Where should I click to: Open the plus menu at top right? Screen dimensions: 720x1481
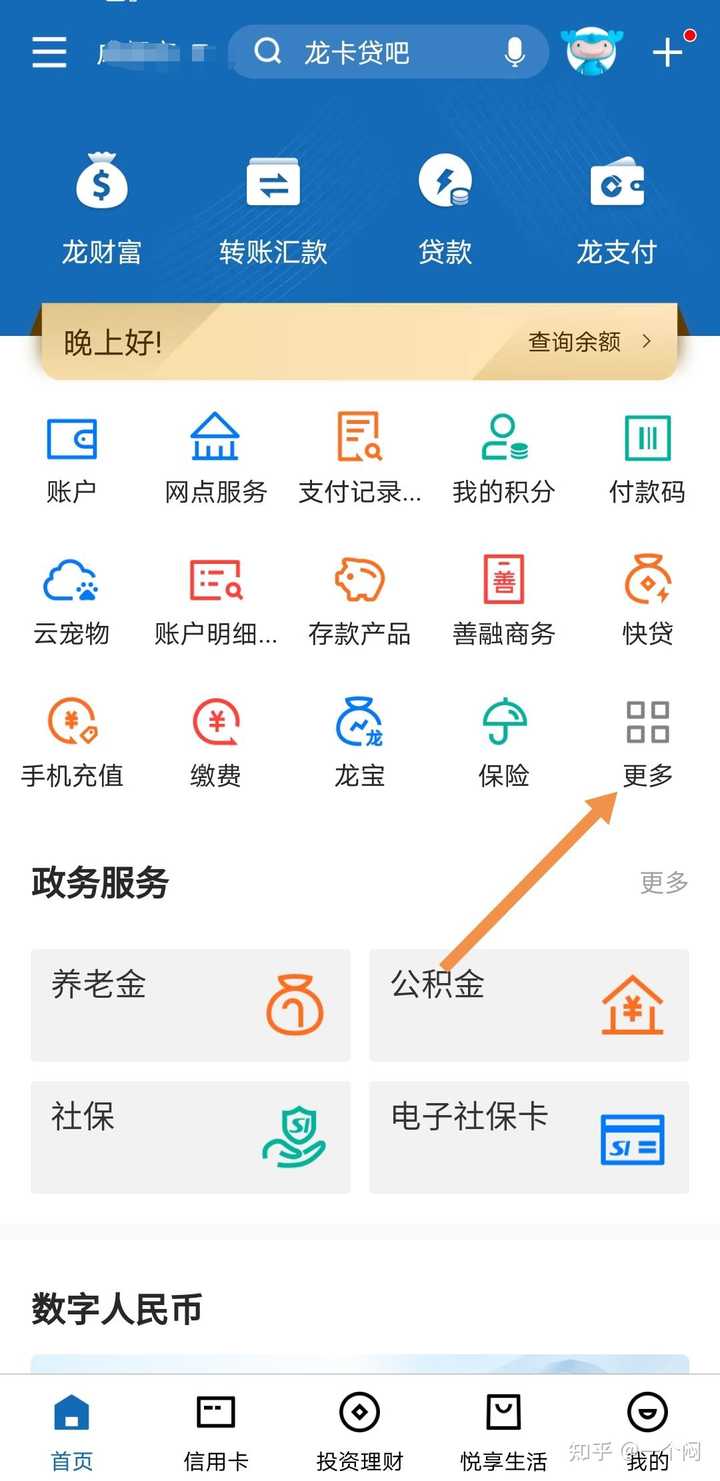click(x=668, y=52)
